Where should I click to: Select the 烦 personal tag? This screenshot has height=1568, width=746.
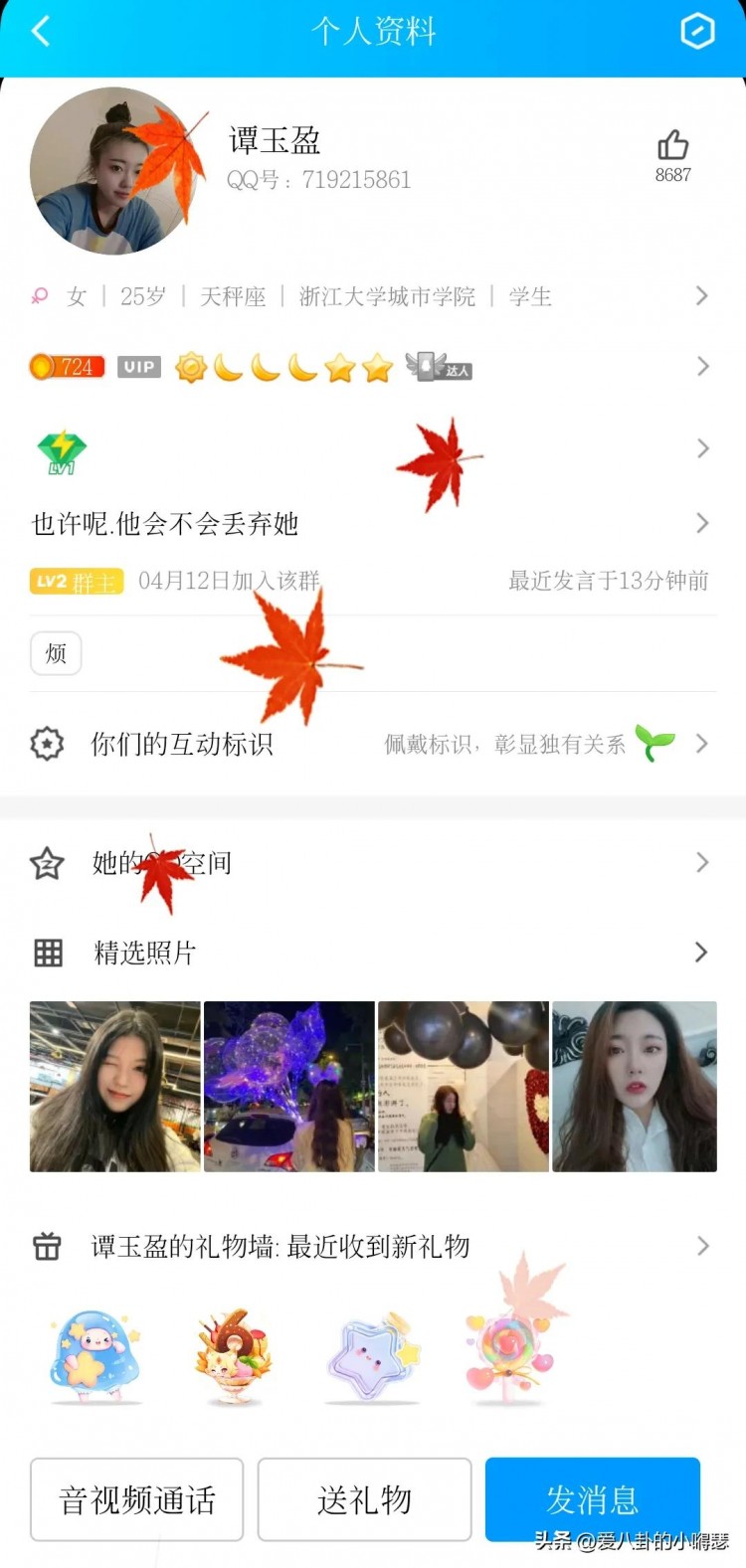pos(56,653)
